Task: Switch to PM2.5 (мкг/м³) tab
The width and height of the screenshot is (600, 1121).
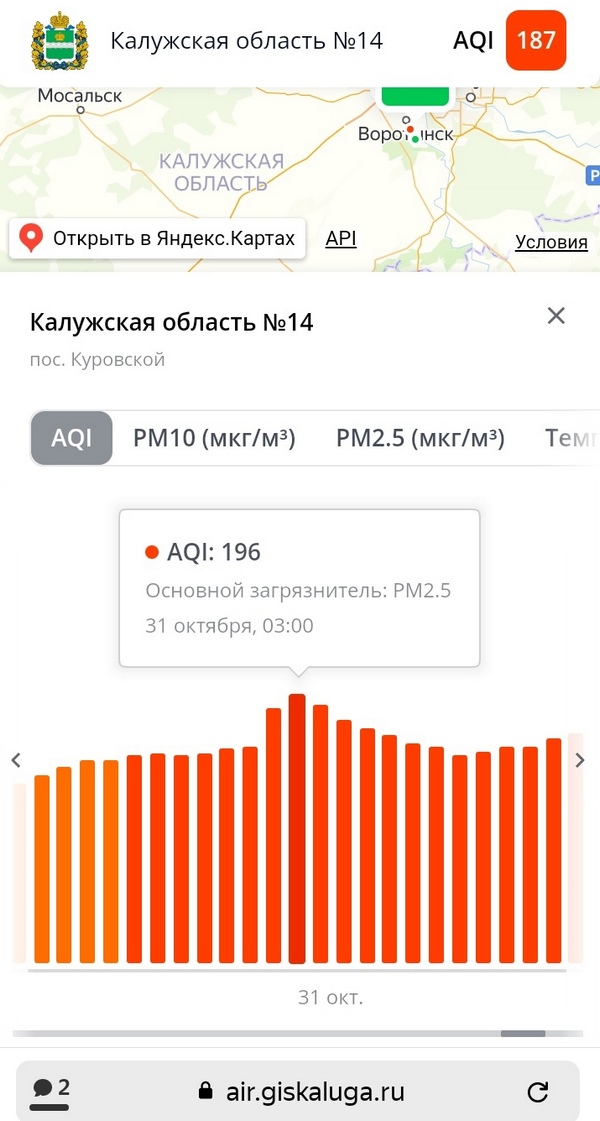Action: [x=420, y=438]
